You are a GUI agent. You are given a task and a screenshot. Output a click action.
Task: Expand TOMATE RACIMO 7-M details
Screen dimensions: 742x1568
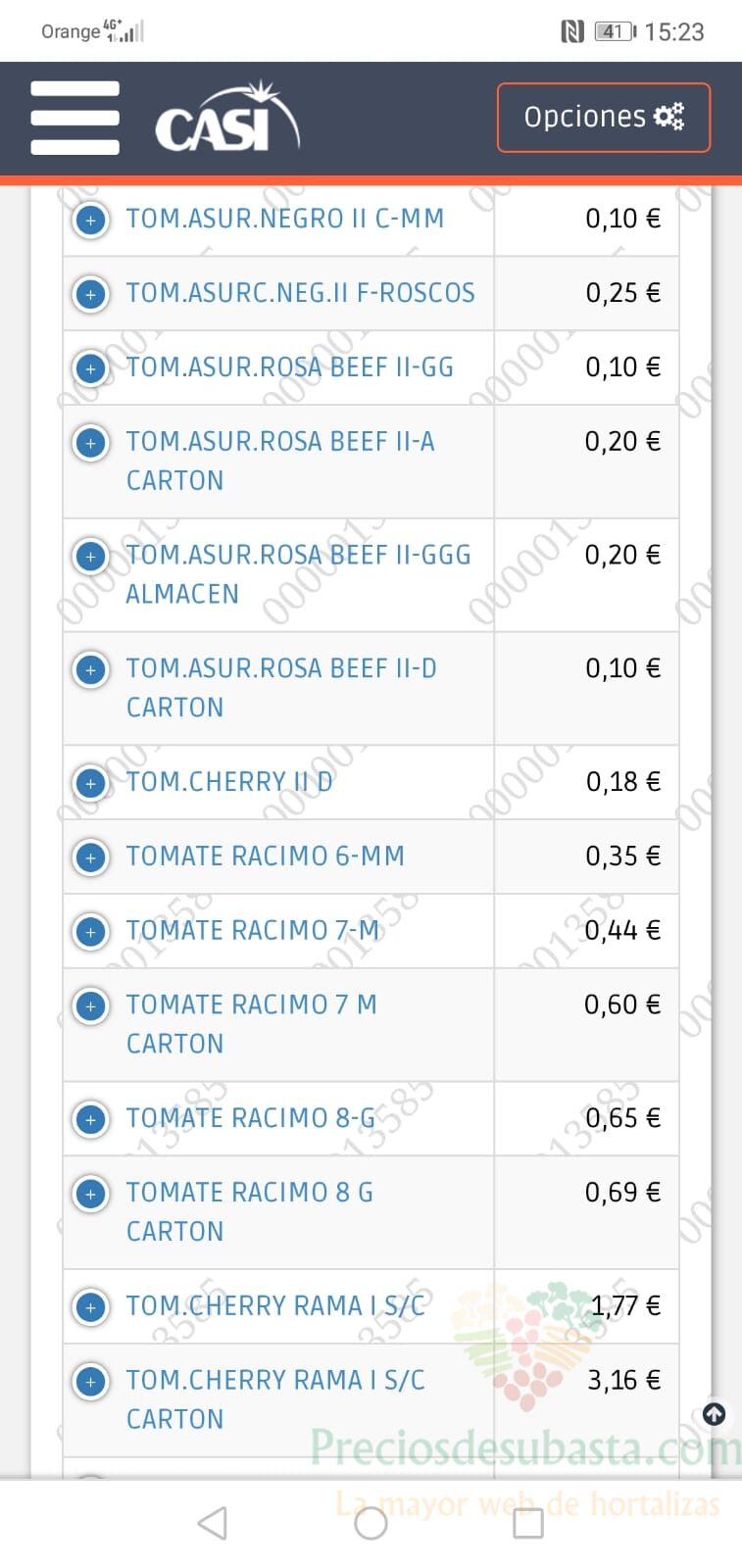[91, 932]
